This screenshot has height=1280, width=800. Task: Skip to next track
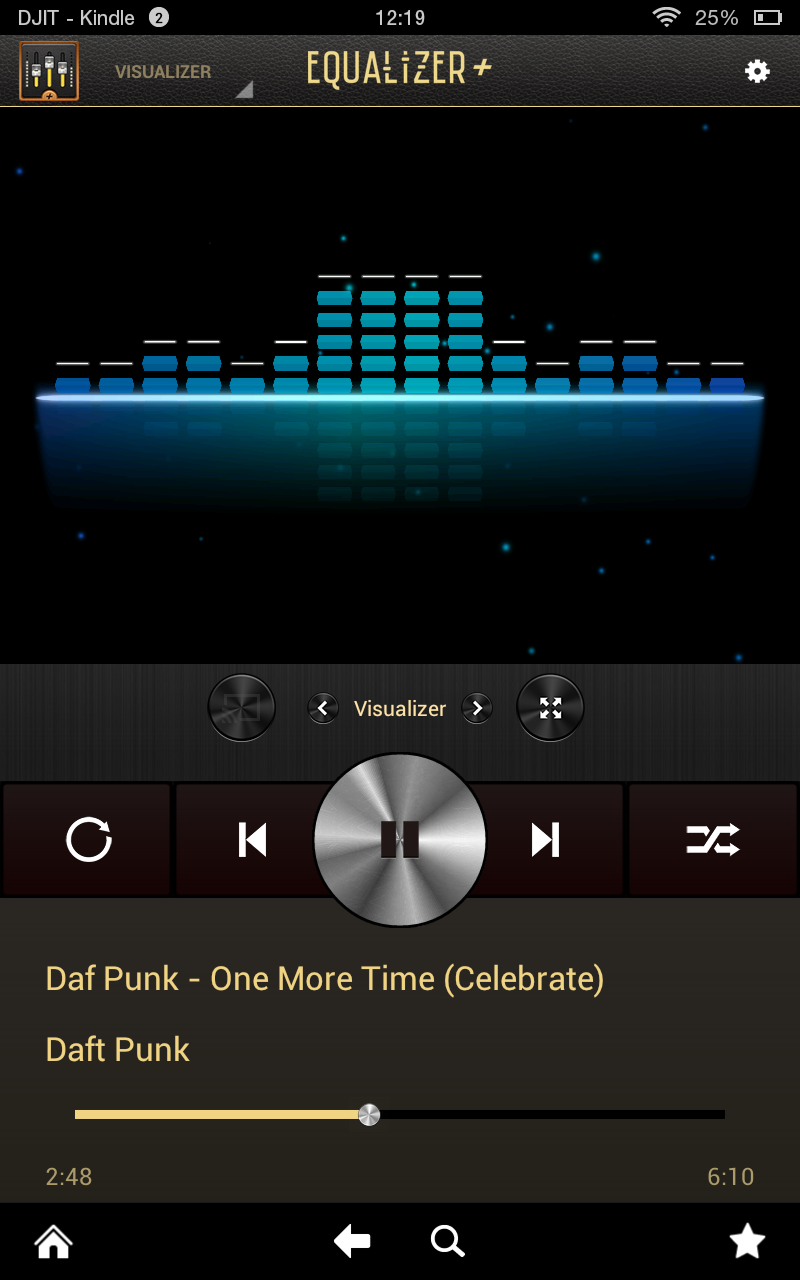point(545,840)
